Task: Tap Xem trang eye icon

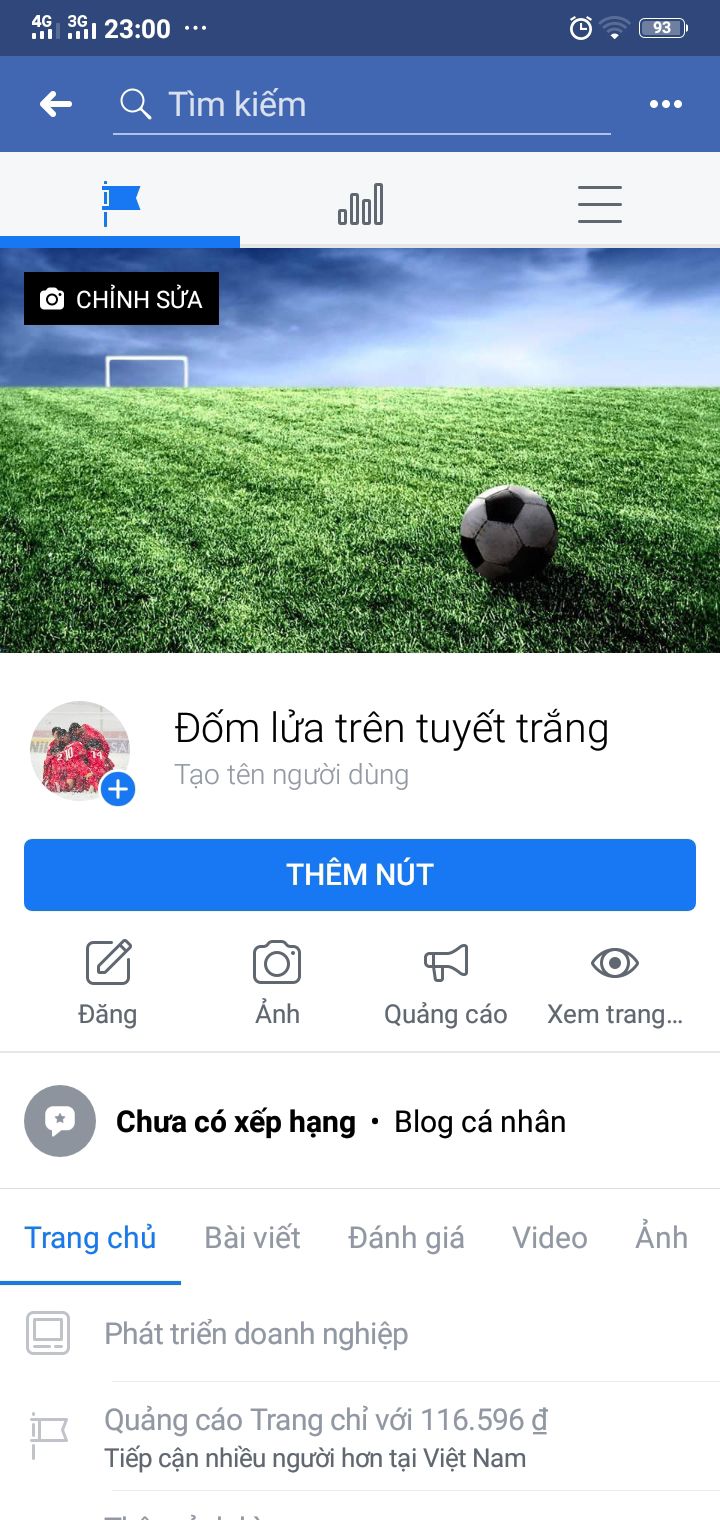Action: pos(615,984)
